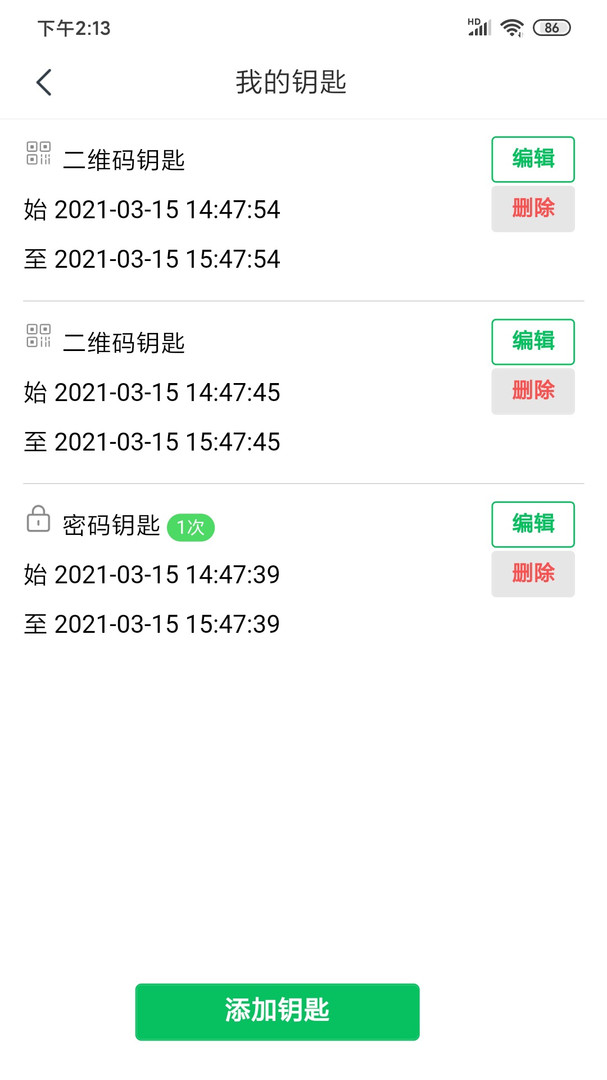Edit the 密码钥匙 entry

click(532, 524)
